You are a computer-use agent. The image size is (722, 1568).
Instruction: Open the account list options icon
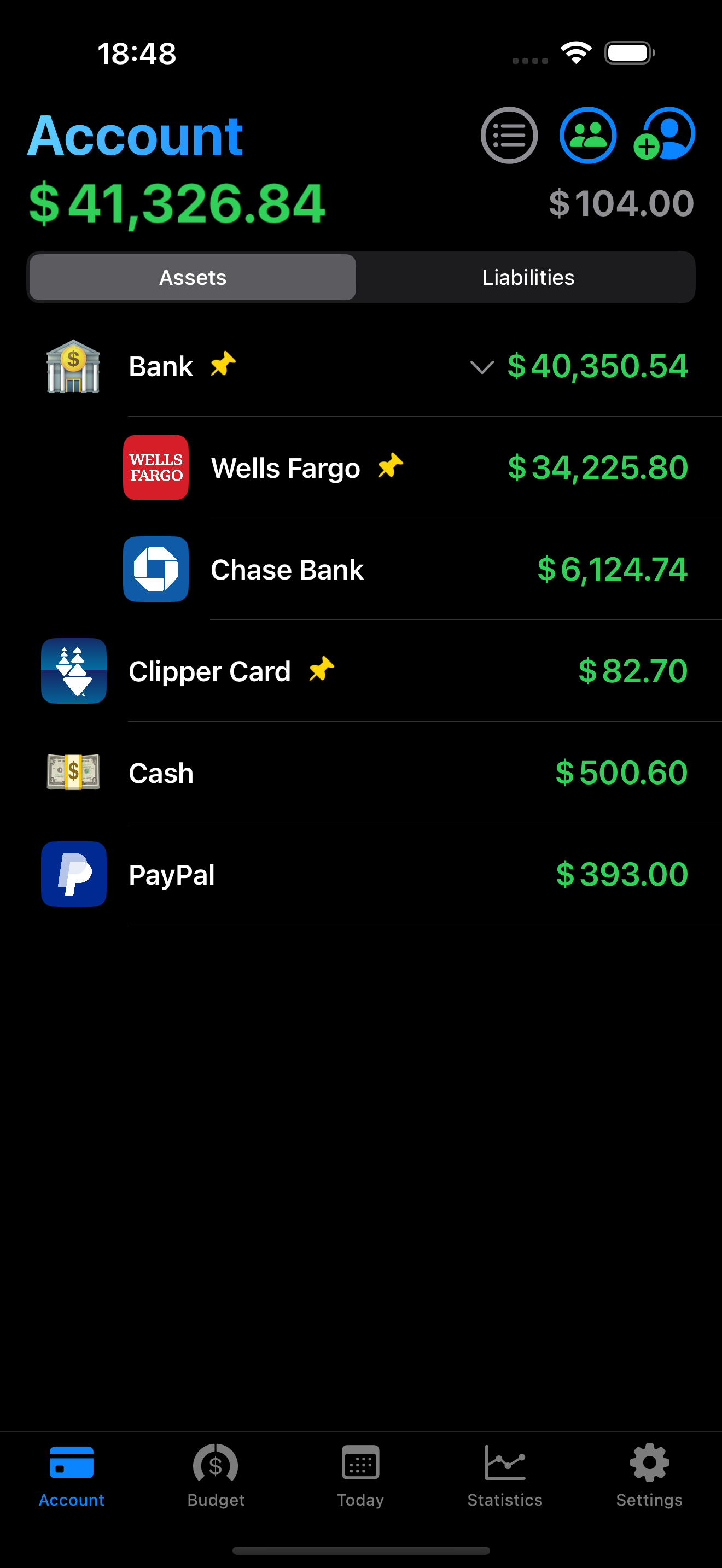point(509,135)
